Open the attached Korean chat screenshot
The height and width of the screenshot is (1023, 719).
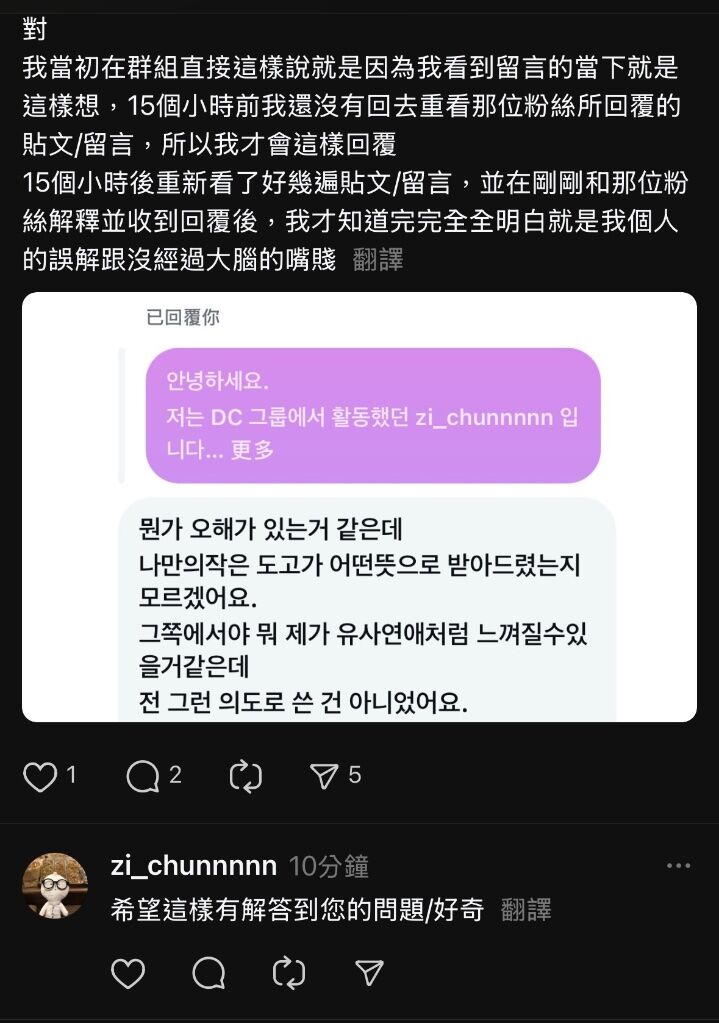click(359, 507)
